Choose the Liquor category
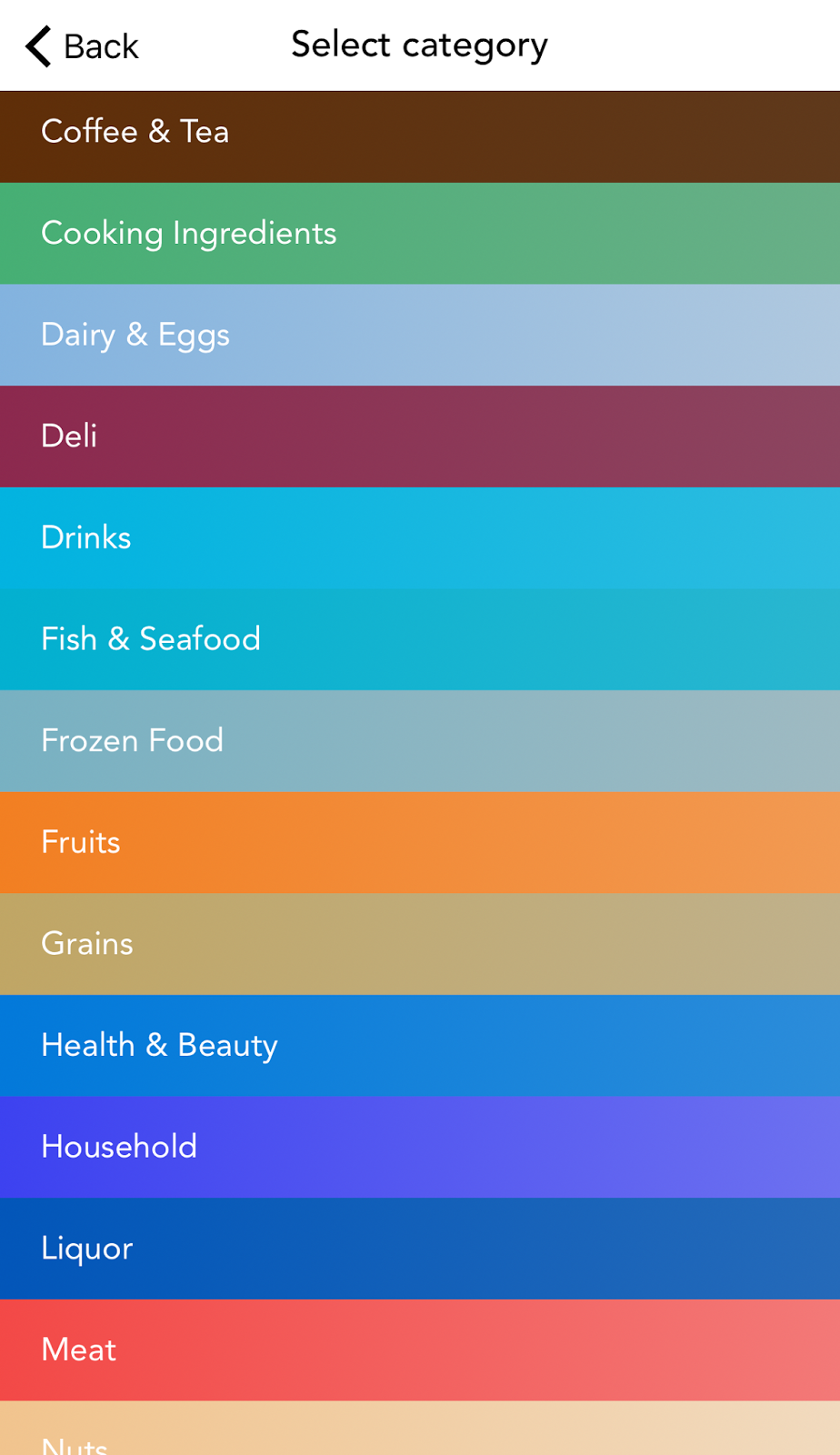Viewport: 840px width, 1455px height. click(87, 1249)
